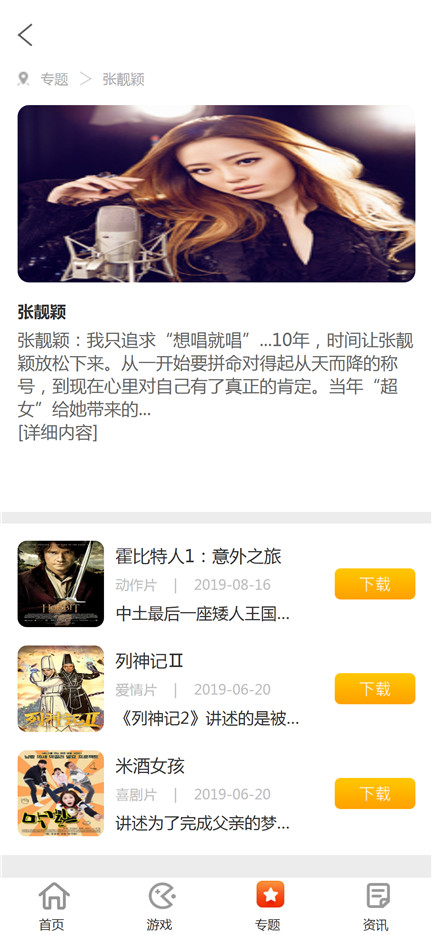Open the 张靓颖 banner image

pos(216,193)
